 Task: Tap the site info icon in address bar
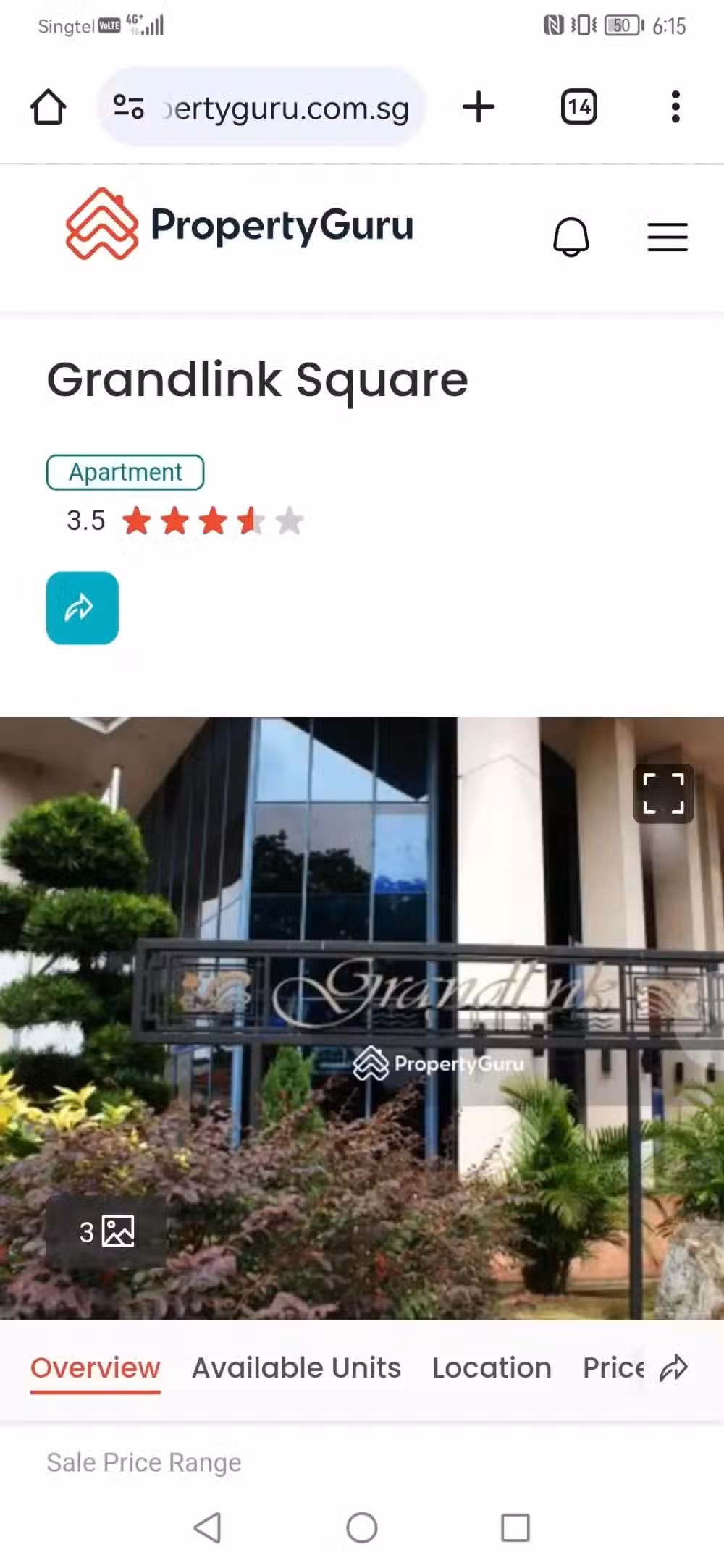point(129,107)
